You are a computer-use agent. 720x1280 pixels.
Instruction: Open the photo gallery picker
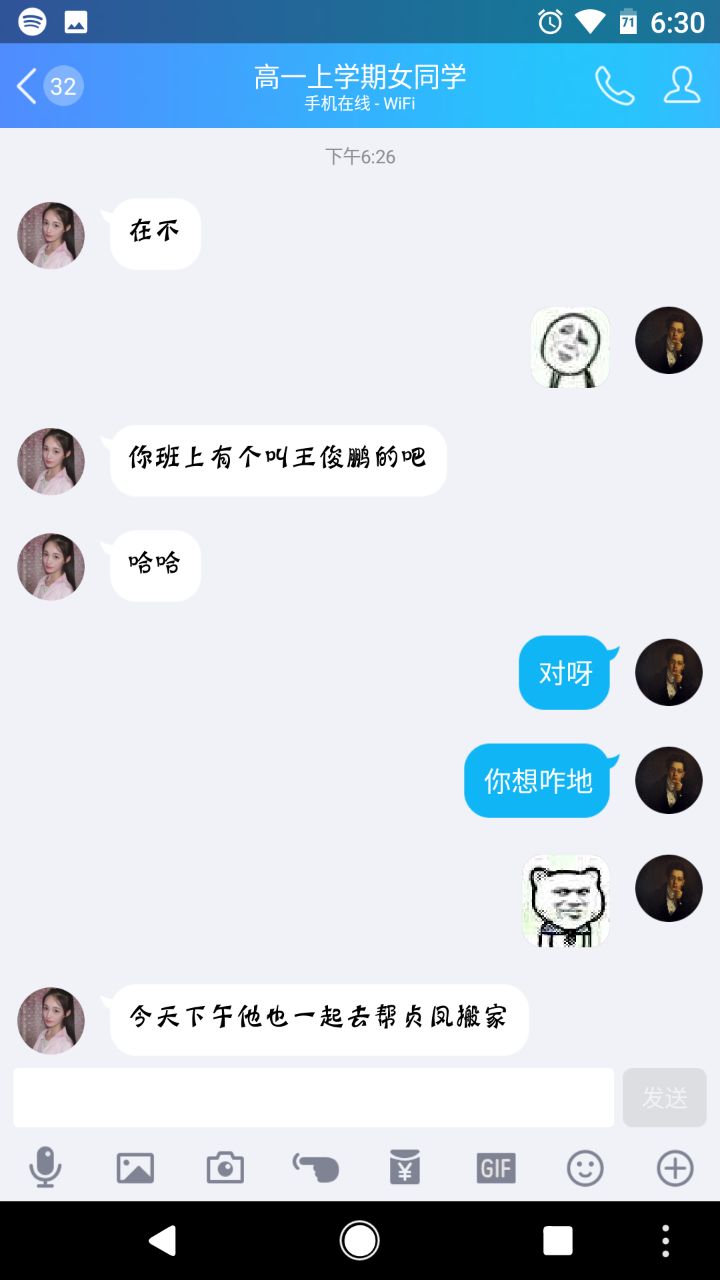tap(135, 1167)
